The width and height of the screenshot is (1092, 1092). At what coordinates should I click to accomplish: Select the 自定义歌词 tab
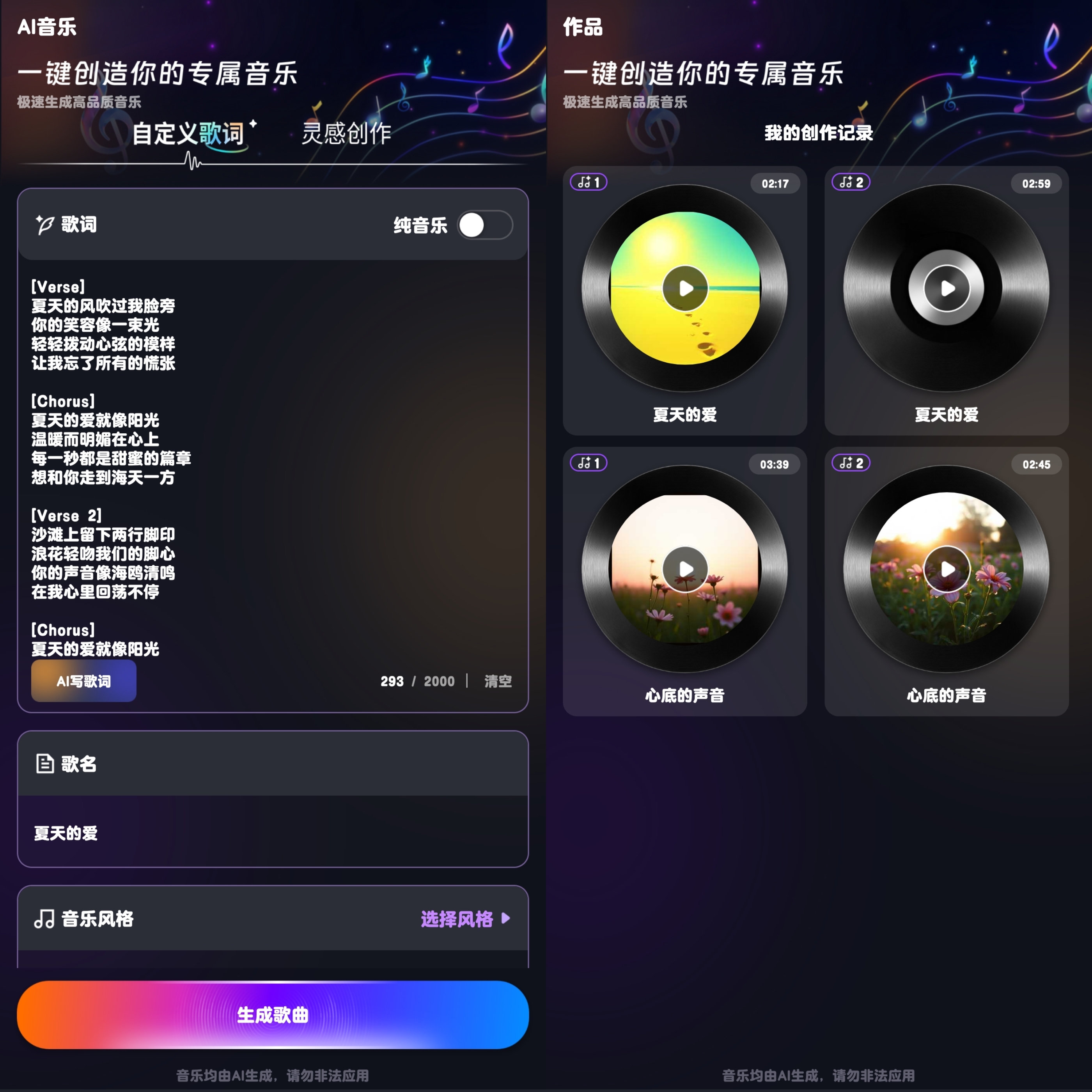click(x=188, y=134)
